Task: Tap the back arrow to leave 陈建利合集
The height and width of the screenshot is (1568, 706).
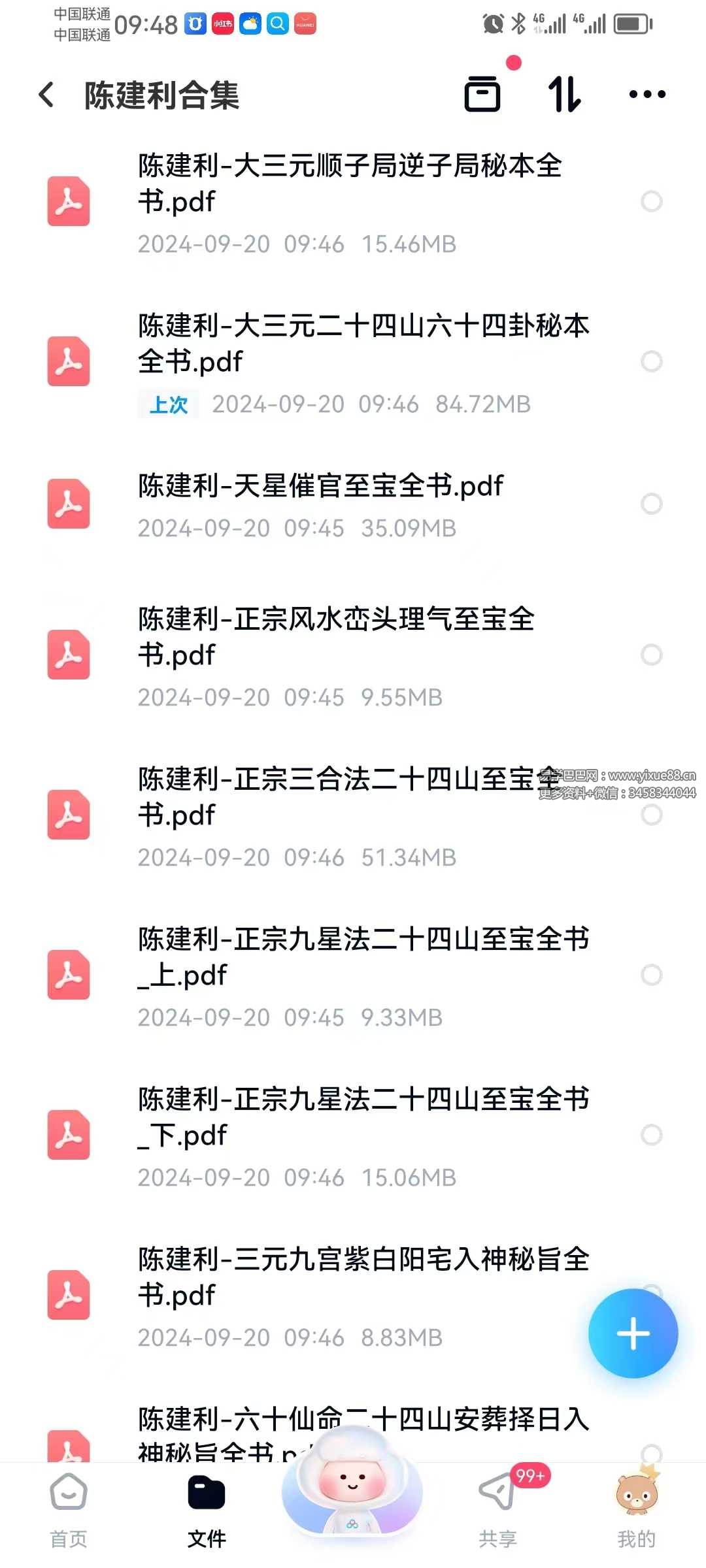Action: pos(46,95)
